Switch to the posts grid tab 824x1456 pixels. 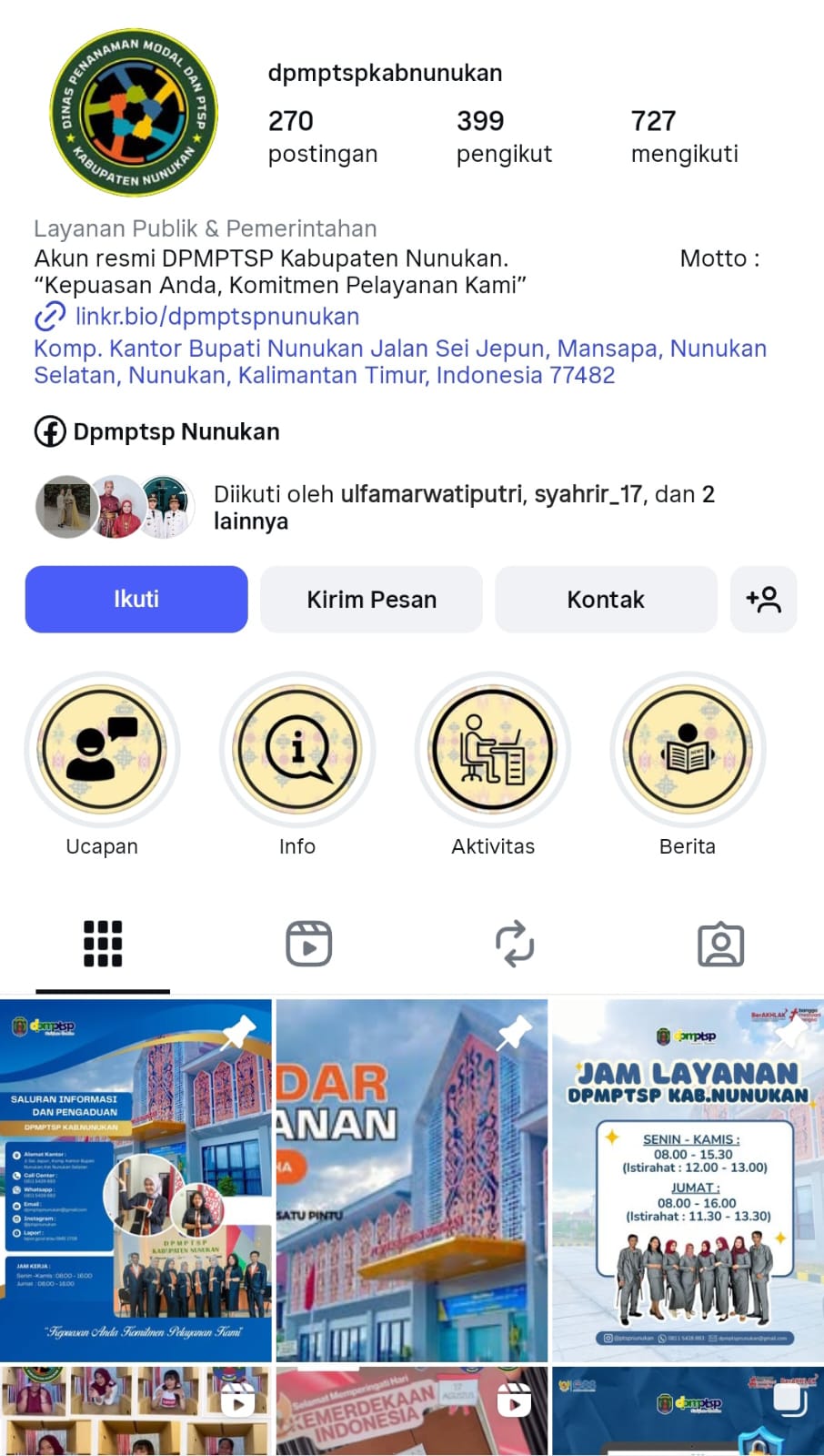103,944
